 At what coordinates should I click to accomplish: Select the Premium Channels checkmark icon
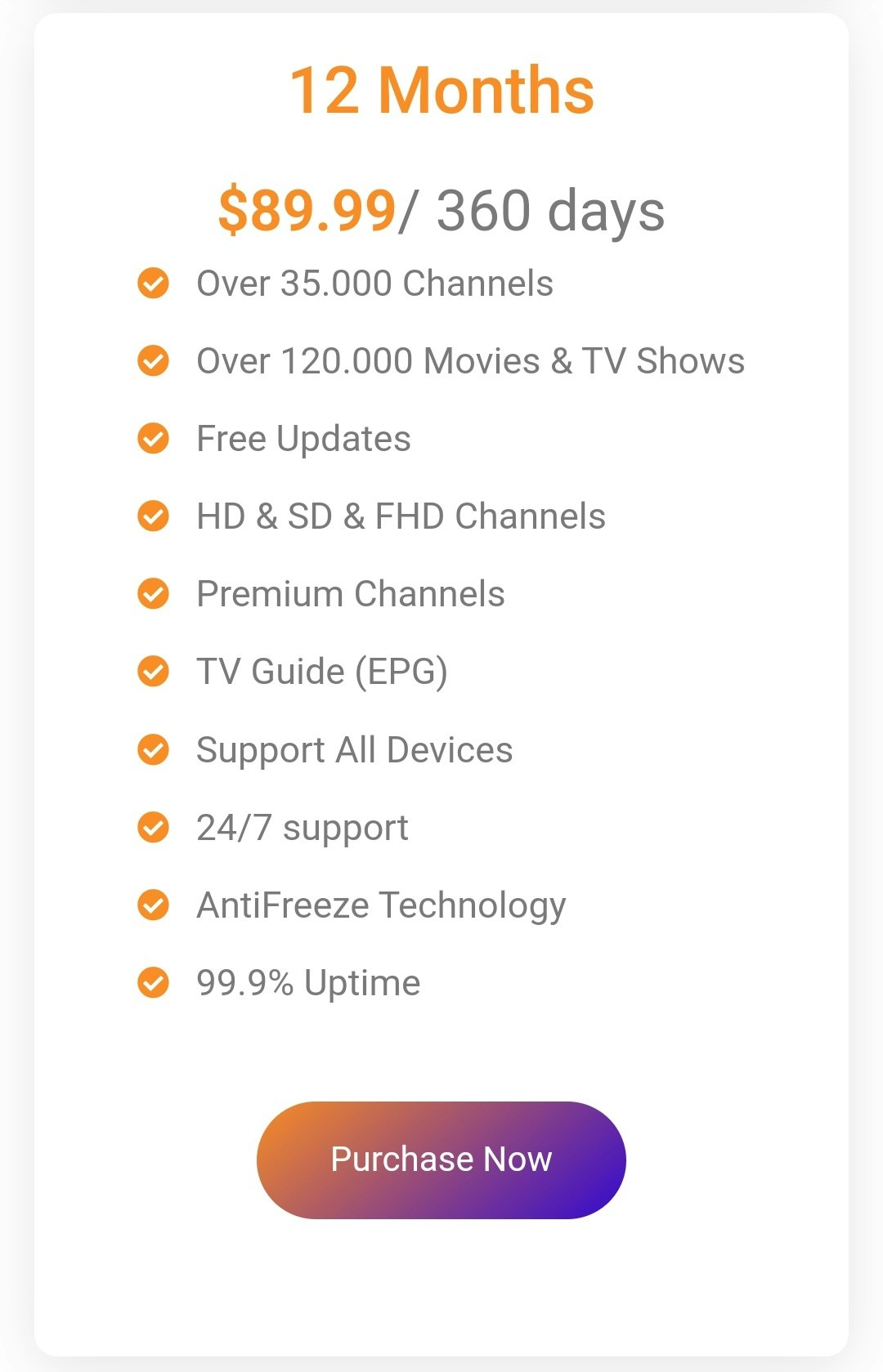(154, 594)
